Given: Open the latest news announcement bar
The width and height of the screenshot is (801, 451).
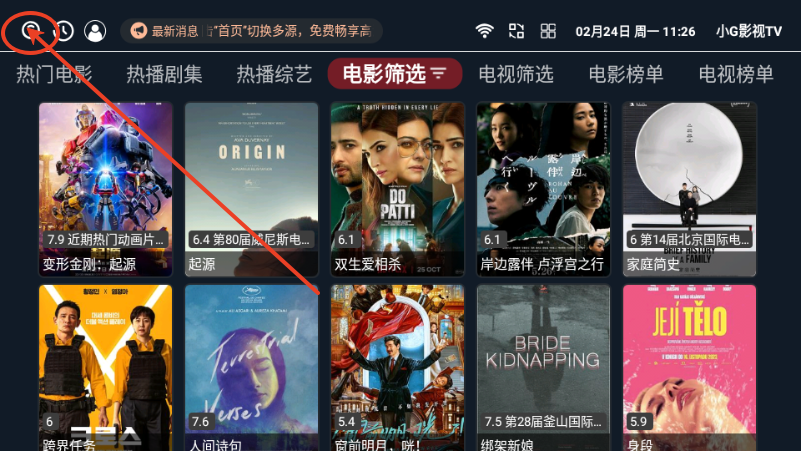Looking at the screenshot, I should (x=251, y=31).
